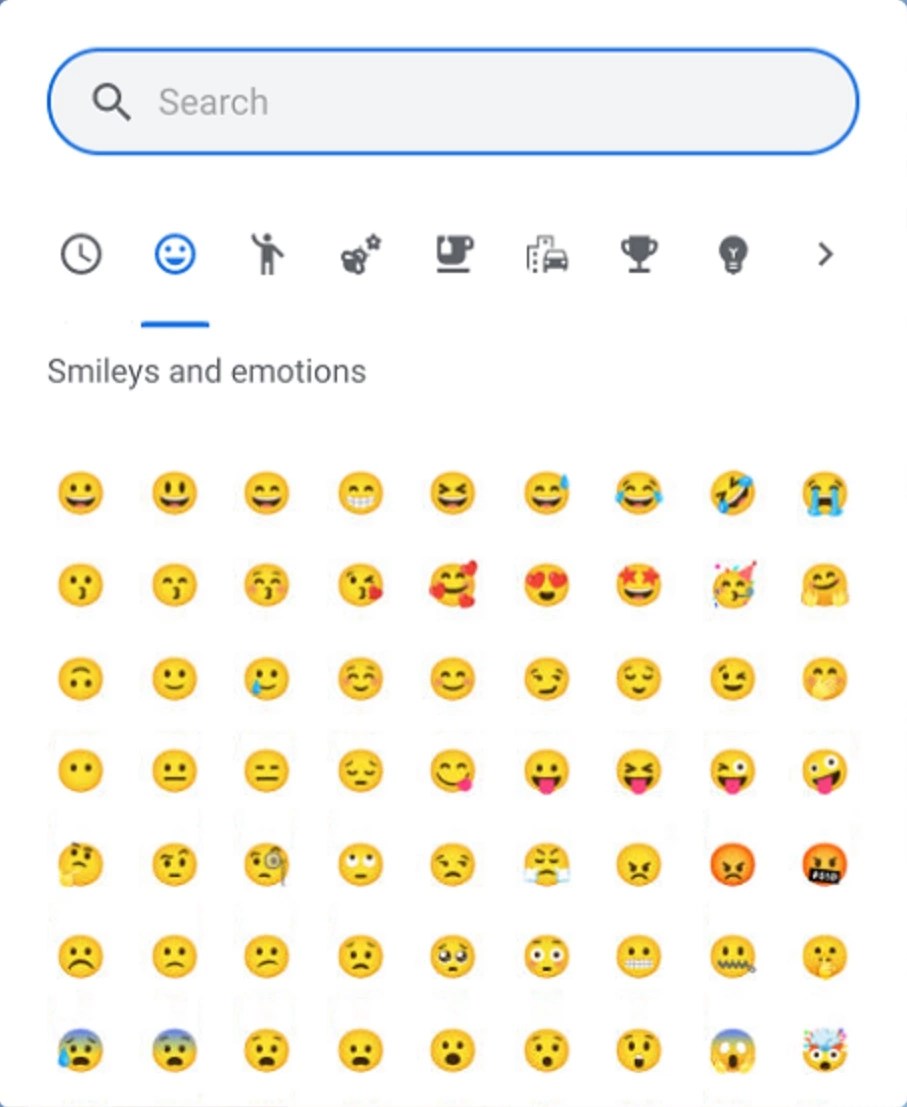Image resolution: width=907 pixels, height=1107 pixels.
Task: Select the exploding head emoji
Action: tap(824, 1051)
